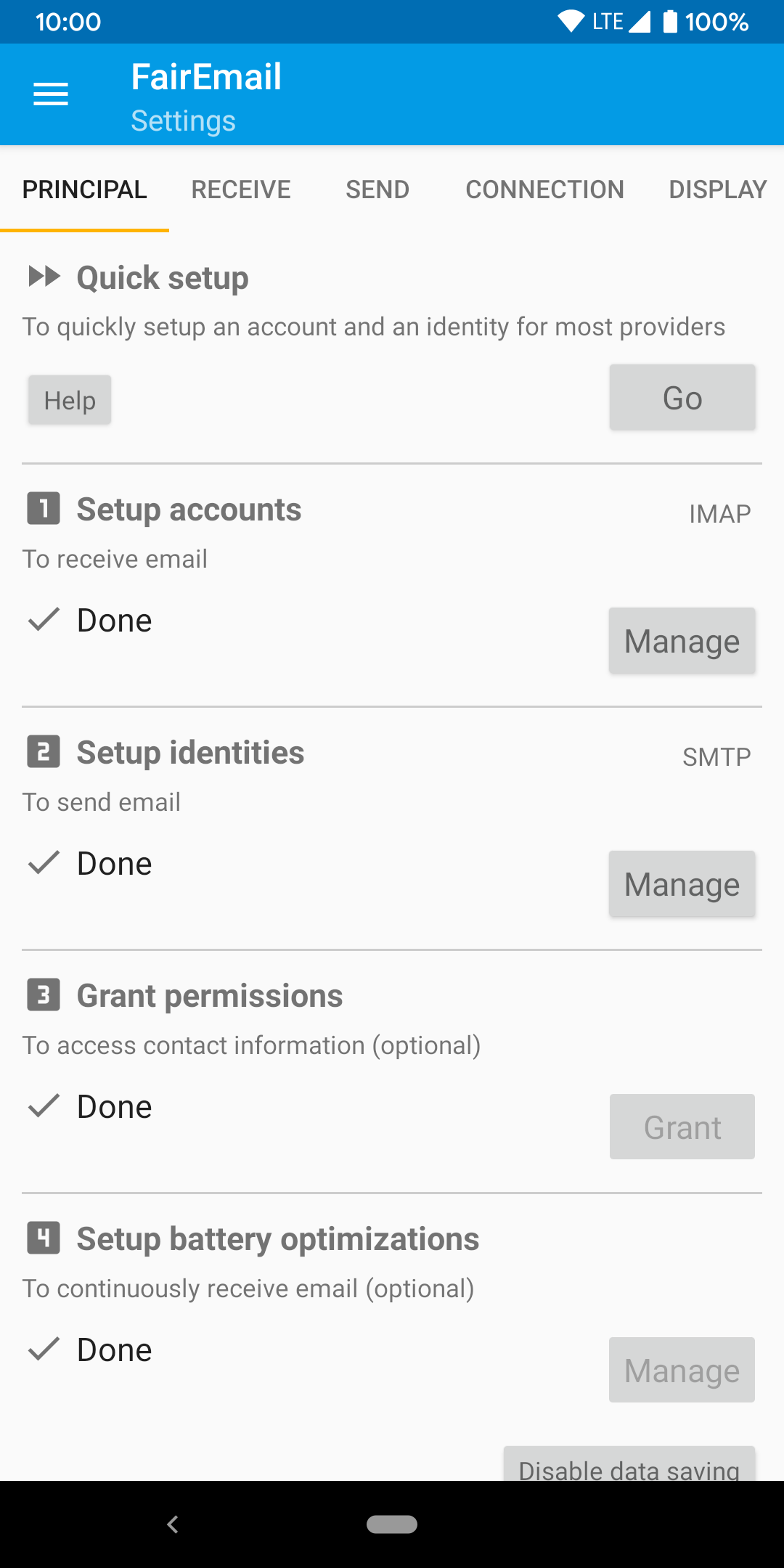
Task: Open the navigation drawer menu
Action: pyautogui.click(x=51, y=94)
